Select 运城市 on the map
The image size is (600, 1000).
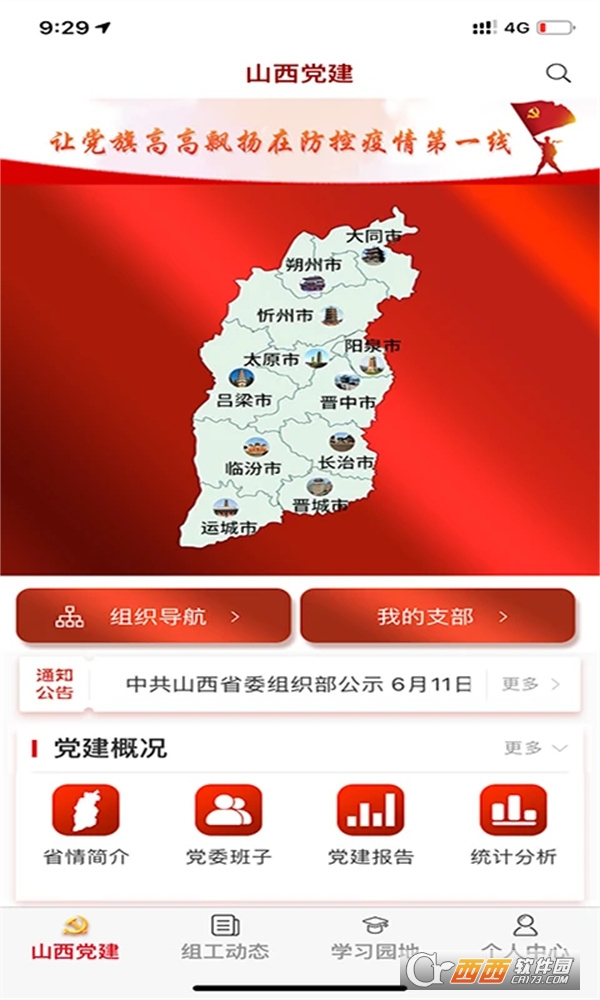(228, 526)
